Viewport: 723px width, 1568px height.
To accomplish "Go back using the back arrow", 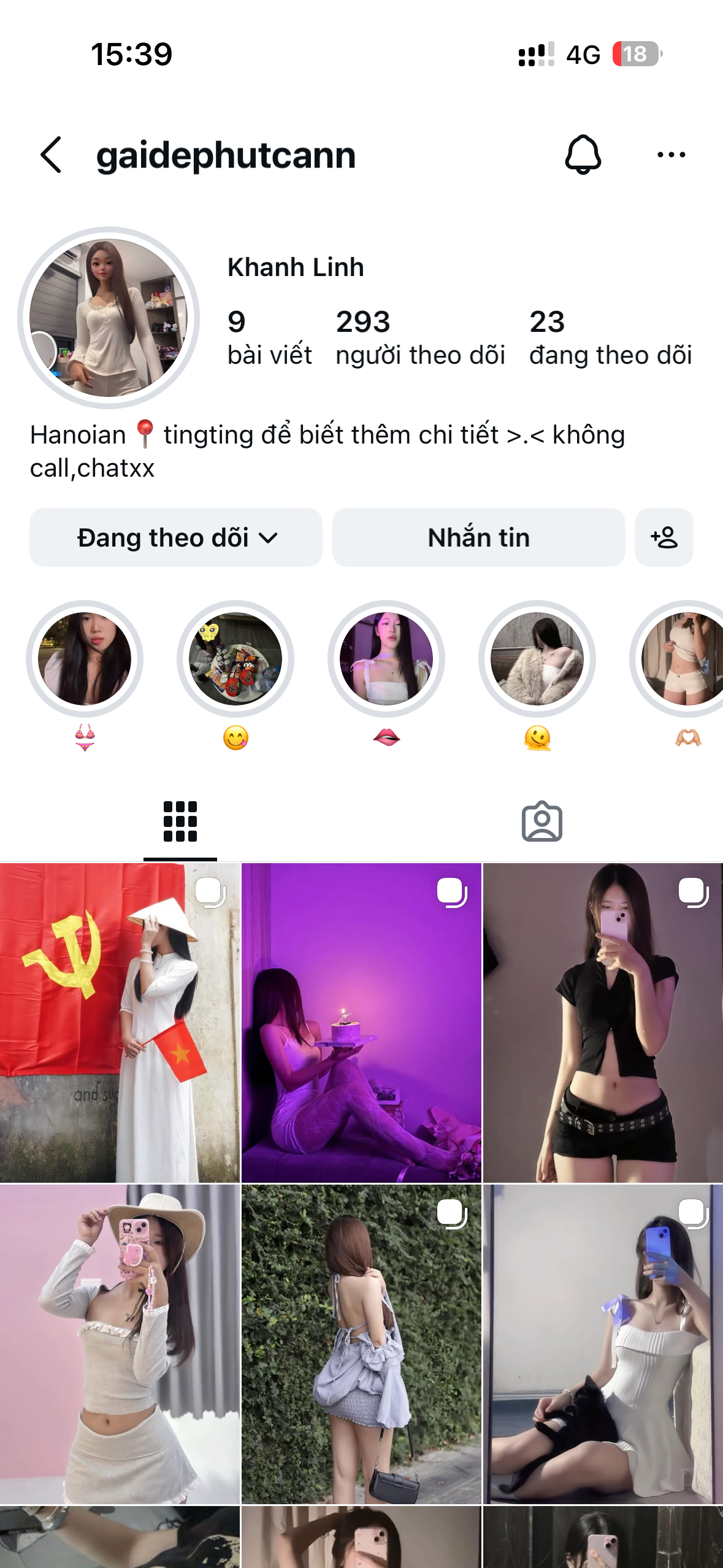I will (51, 155).
